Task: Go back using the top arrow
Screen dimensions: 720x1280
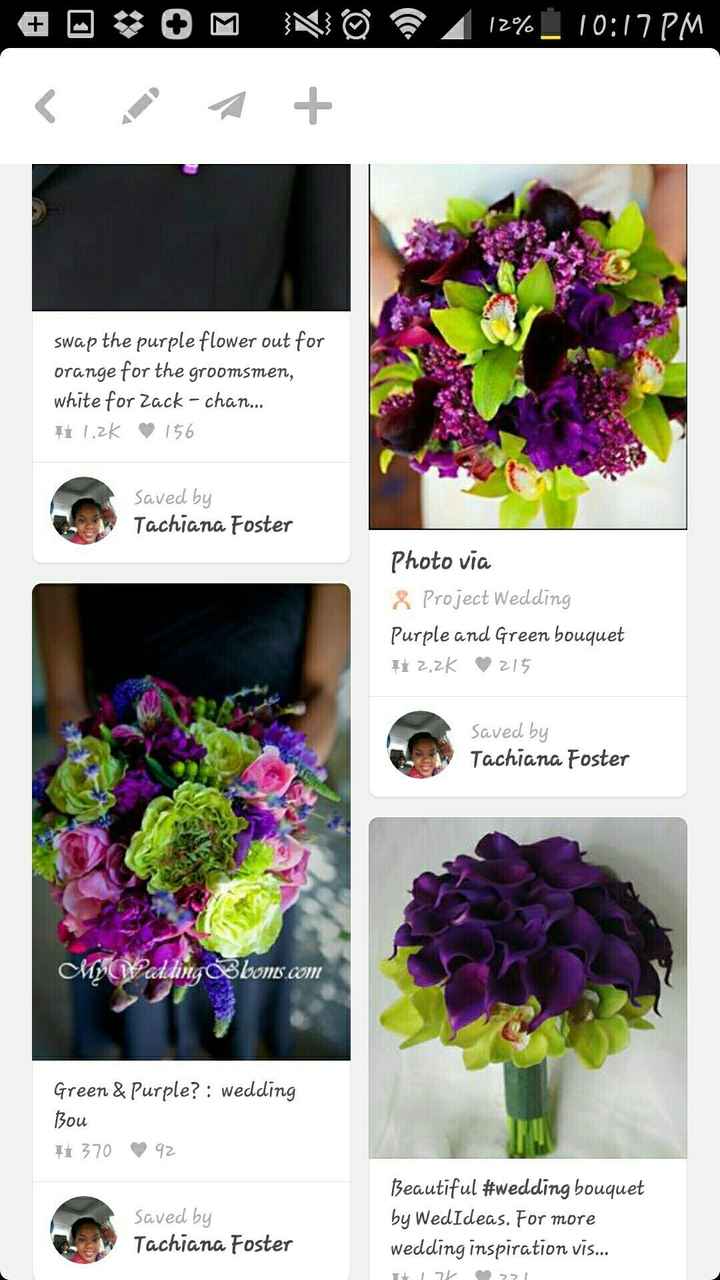Action: click(x=45, y=106)
